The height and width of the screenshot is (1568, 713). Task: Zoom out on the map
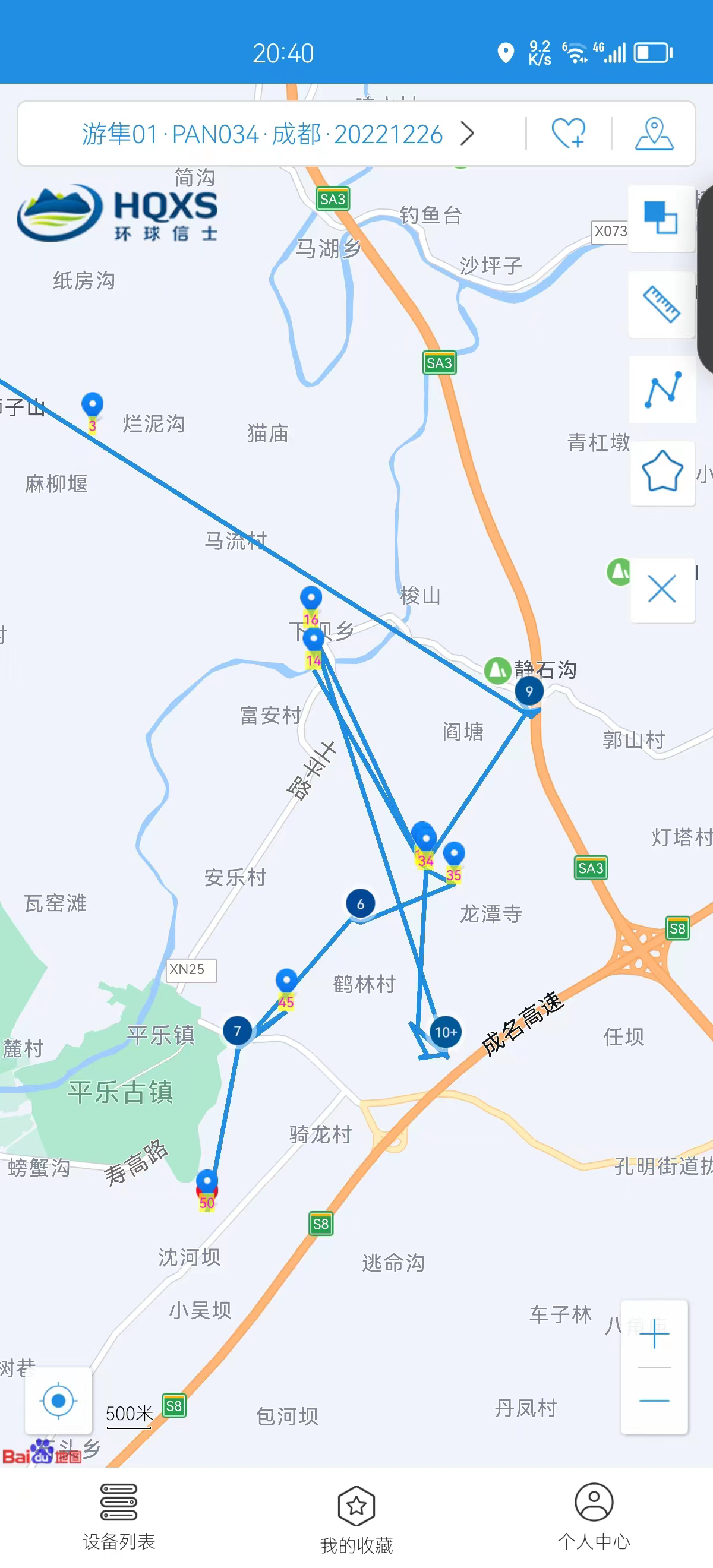pyautogui.click(x=654, y=1400)
